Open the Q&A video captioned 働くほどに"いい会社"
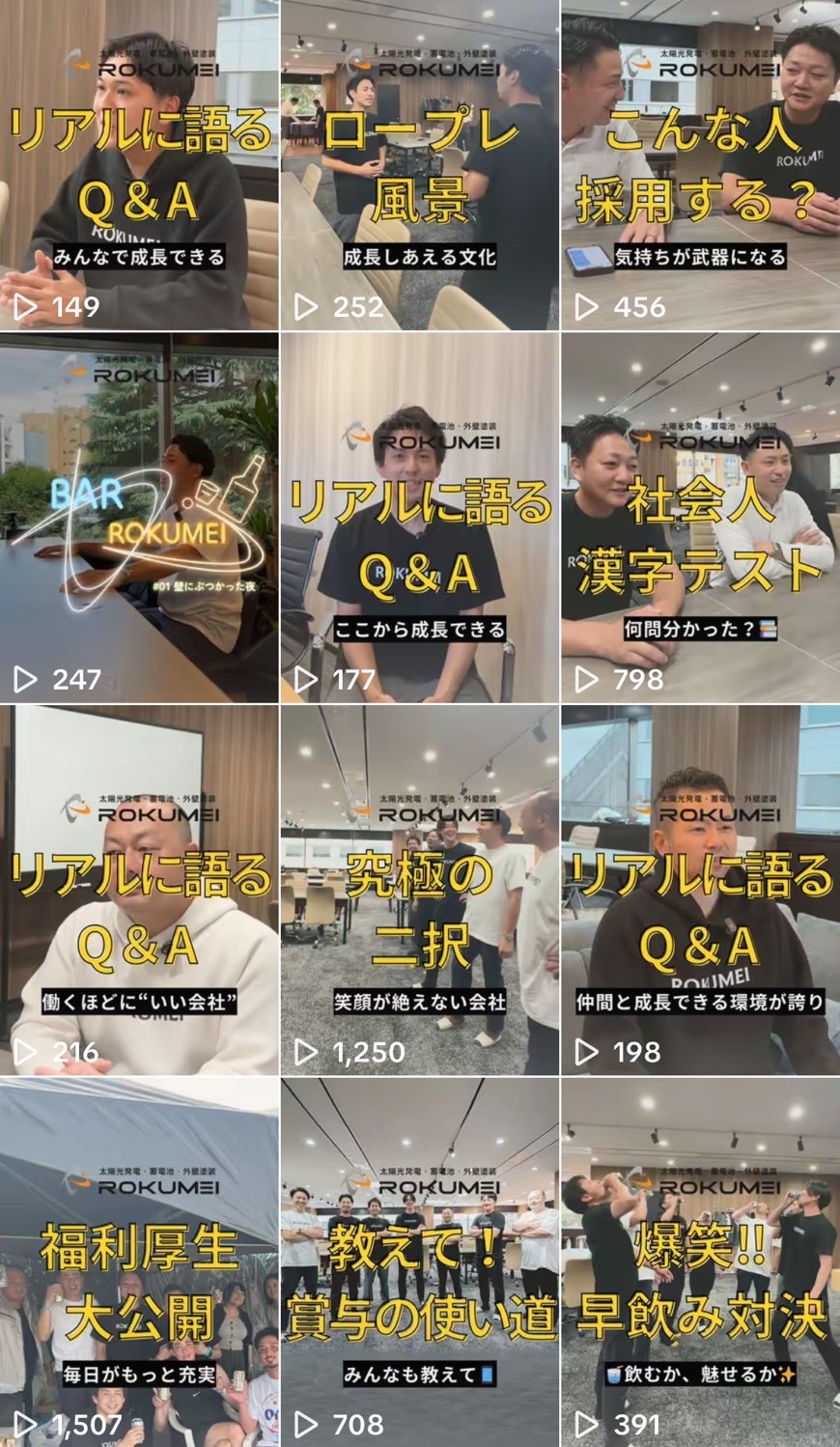Viewport: 840px width, 1447px height. (x=139, y=889)
